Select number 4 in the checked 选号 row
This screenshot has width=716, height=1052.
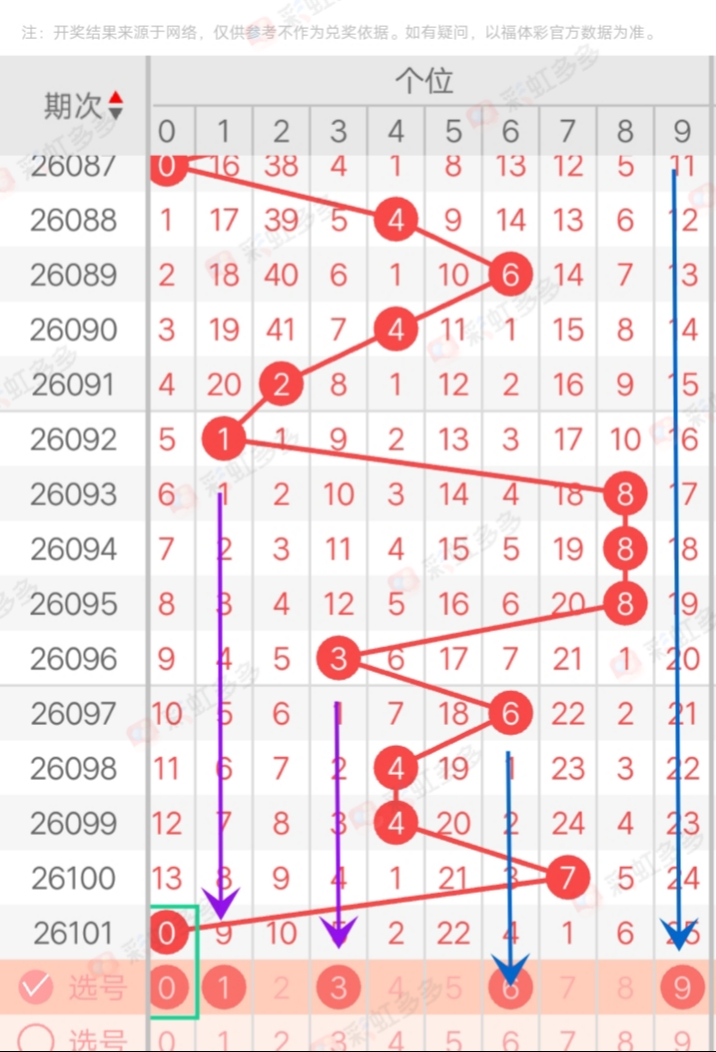396,988
